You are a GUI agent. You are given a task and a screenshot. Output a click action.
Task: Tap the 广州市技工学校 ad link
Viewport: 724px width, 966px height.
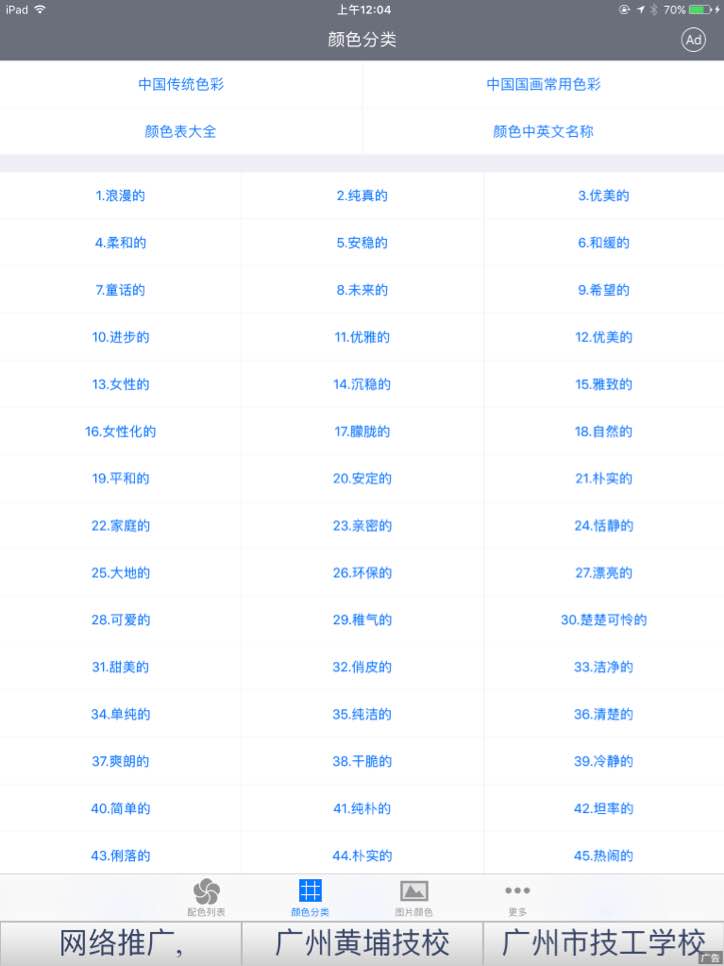pyautogui.click(x=603, y=943)
